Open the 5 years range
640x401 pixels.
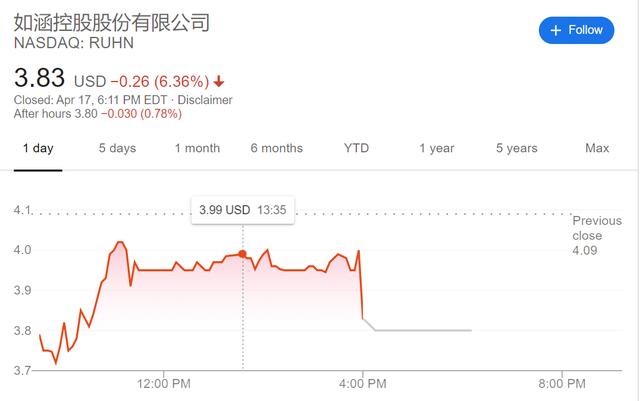[x=516, y=148]
